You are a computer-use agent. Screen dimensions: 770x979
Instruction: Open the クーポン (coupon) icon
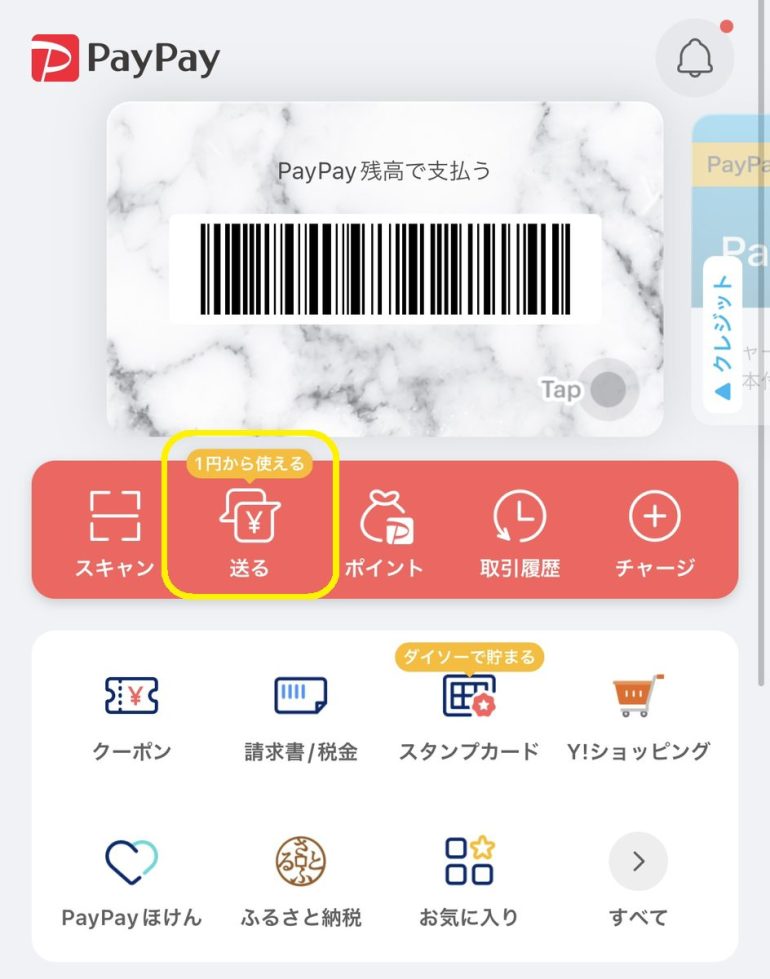(x=134, y=712)
